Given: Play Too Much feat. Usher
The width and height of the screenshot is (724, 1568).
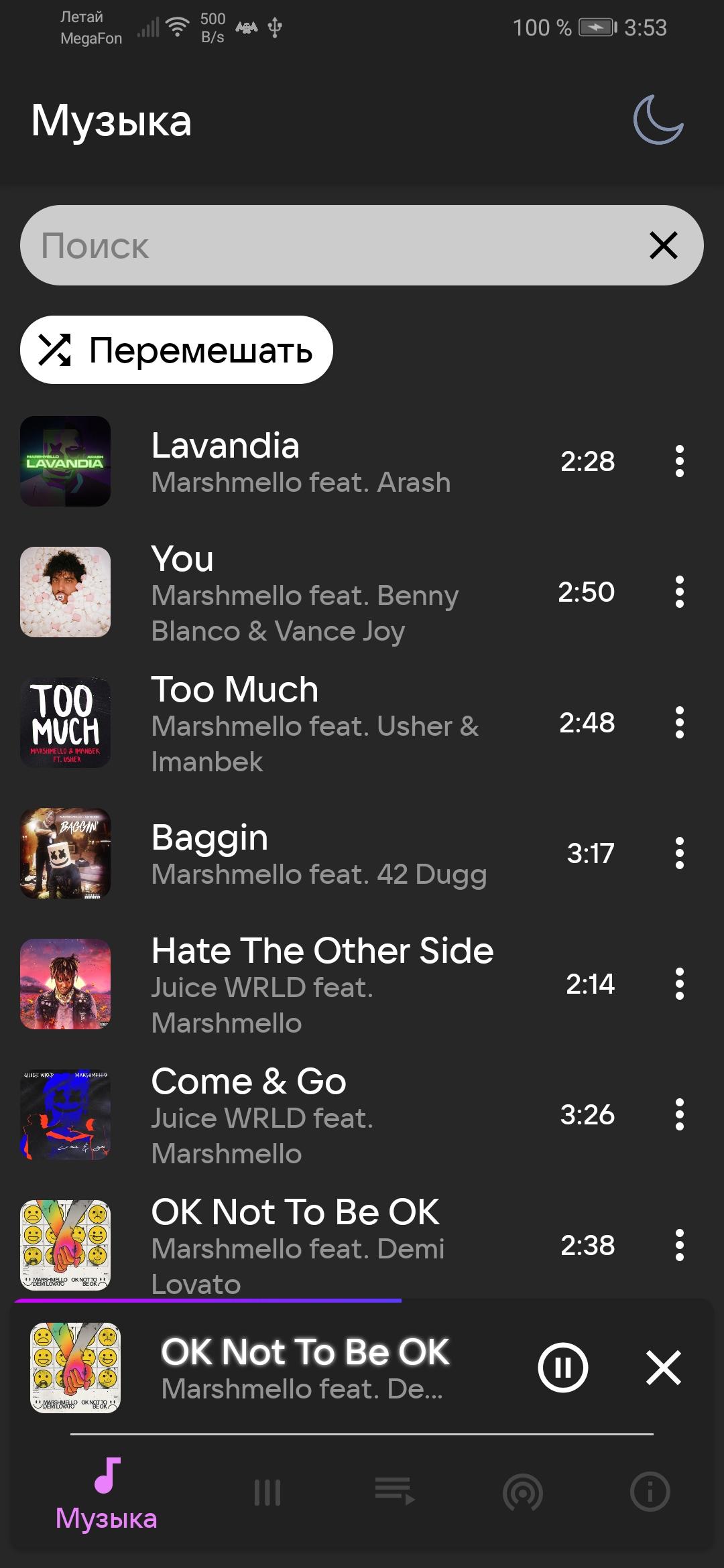Looking at the screenshot, I should point(300,723).
